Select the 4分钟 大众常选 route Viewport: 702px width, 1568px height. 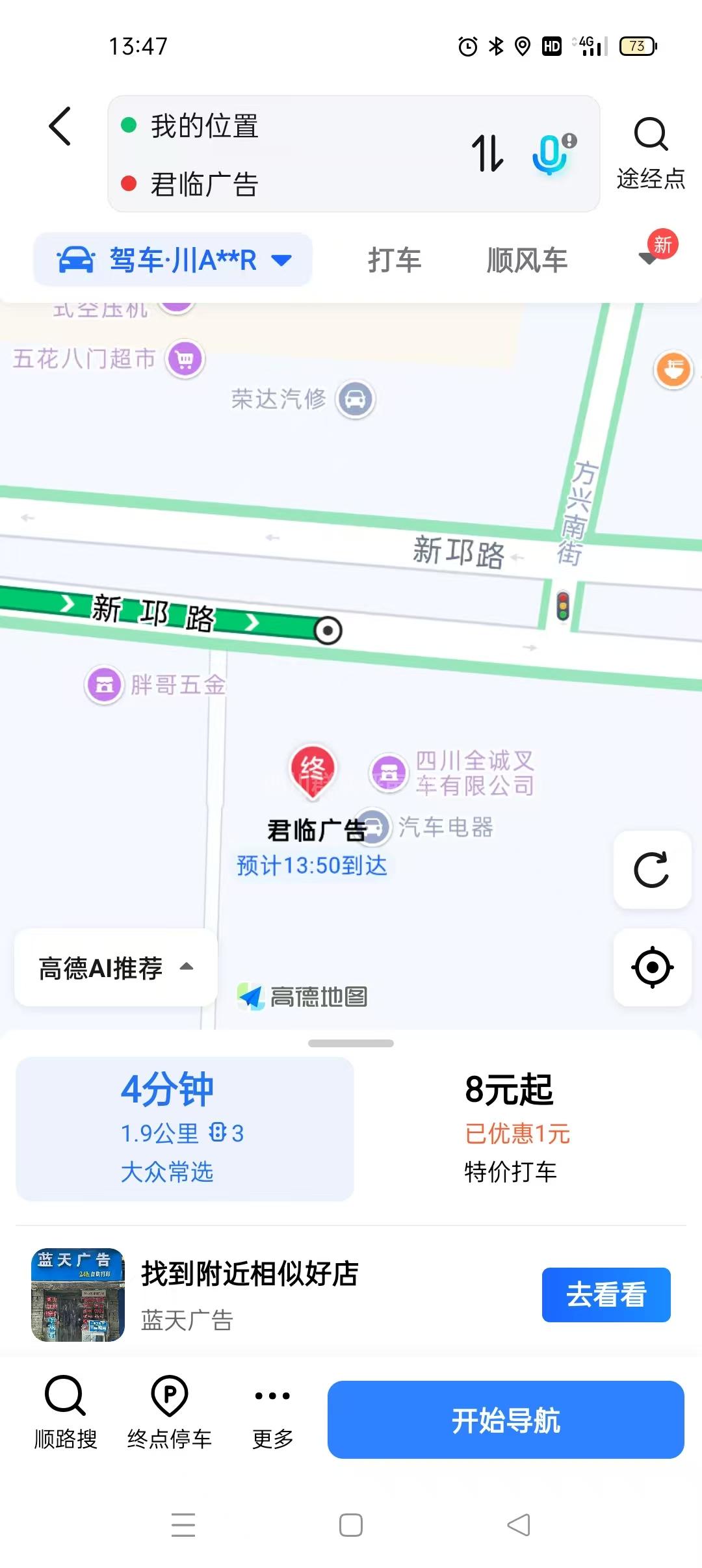tap(185, 1129)
